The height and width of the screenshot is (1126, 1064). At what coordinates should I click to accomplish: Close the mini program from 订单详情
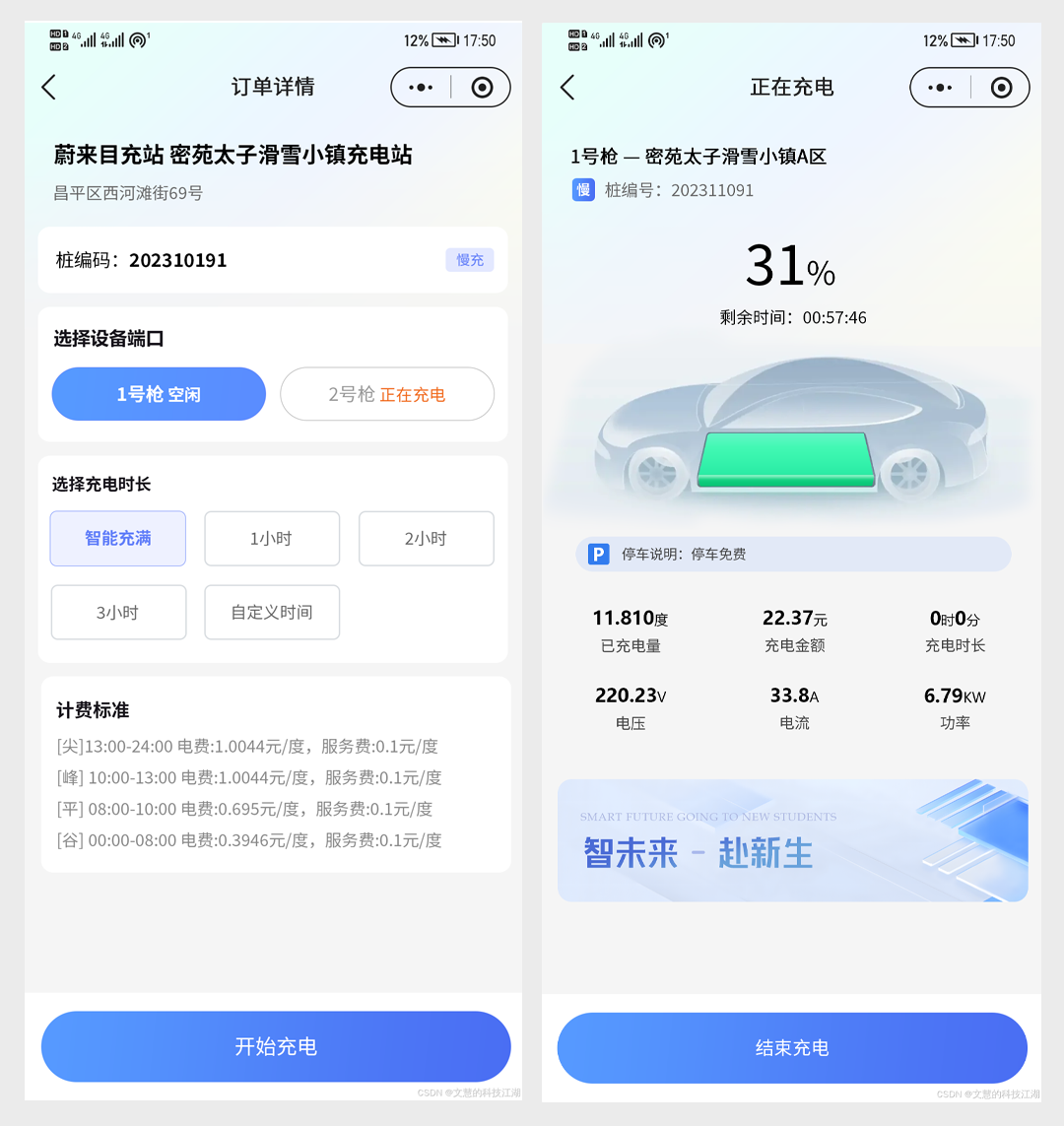pyautogui.click(x=482, y=88)
